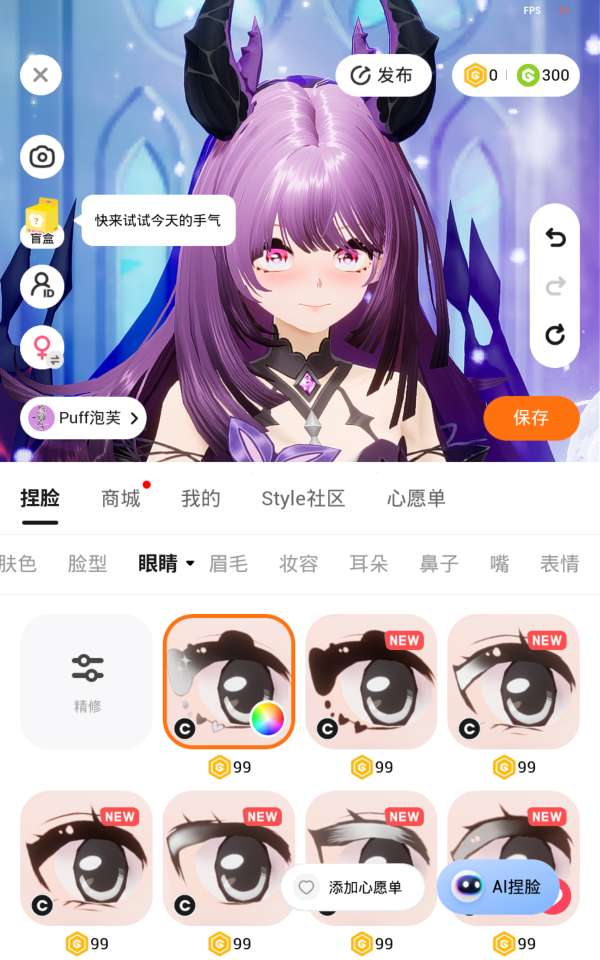This screenshot has height=960, width=600.
Task: Tap the ID profile icon
Action: click(x=42, y=286)
